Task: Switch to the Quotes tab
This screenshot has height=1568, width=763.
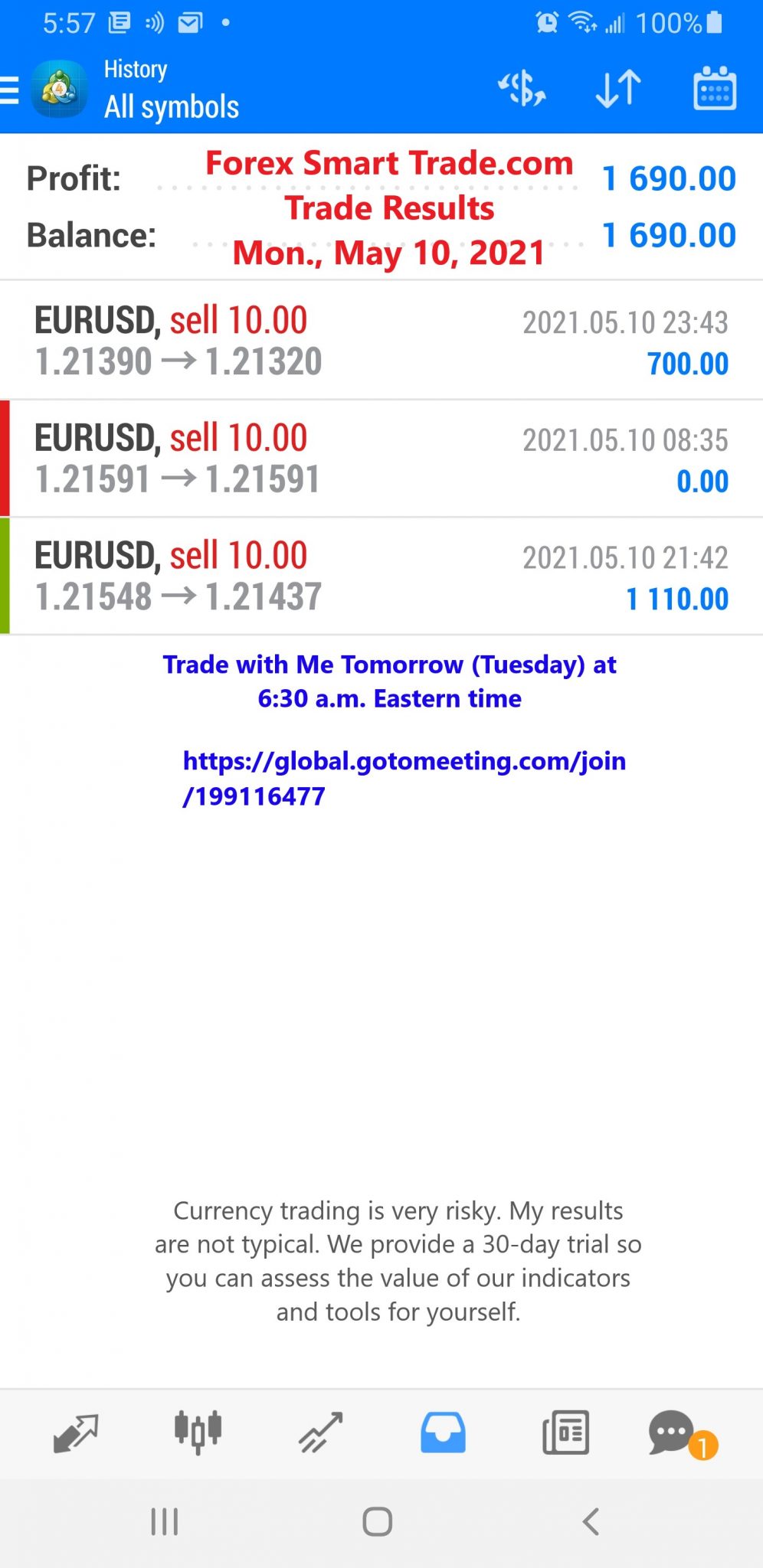Action: click(76, 1433)
